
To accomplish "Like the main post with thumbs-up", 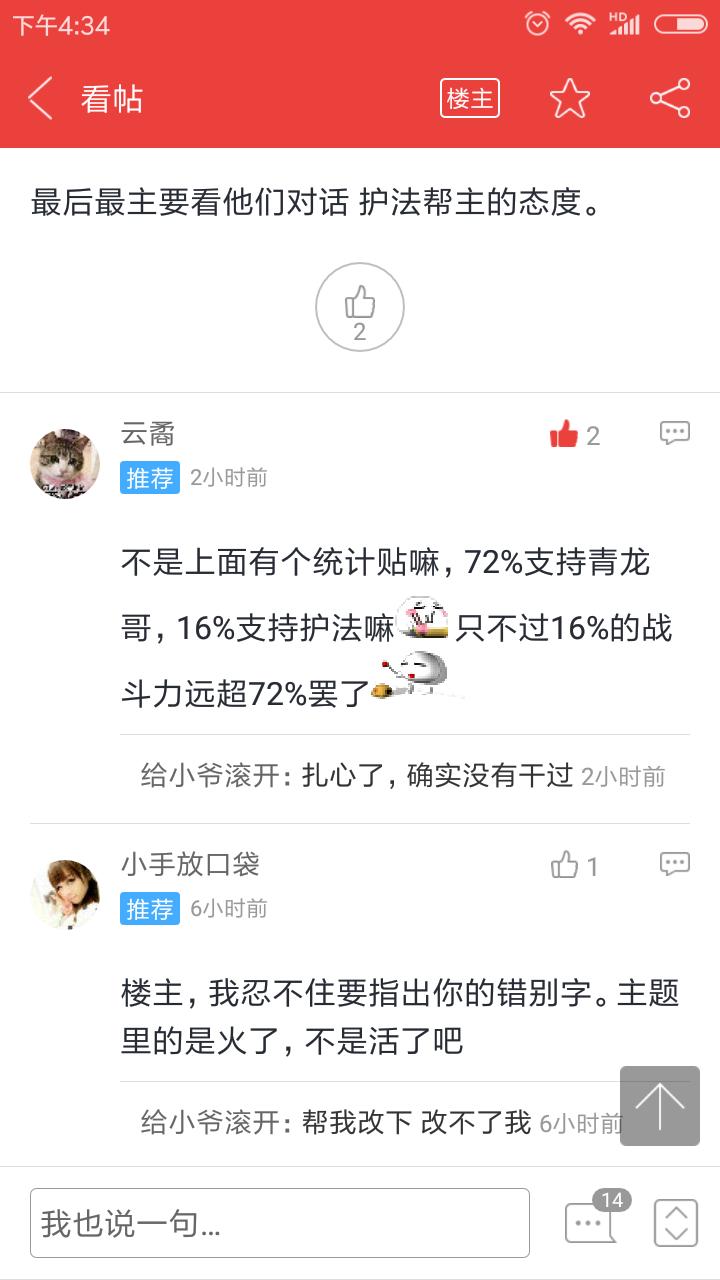I will (x=360, y=308).
